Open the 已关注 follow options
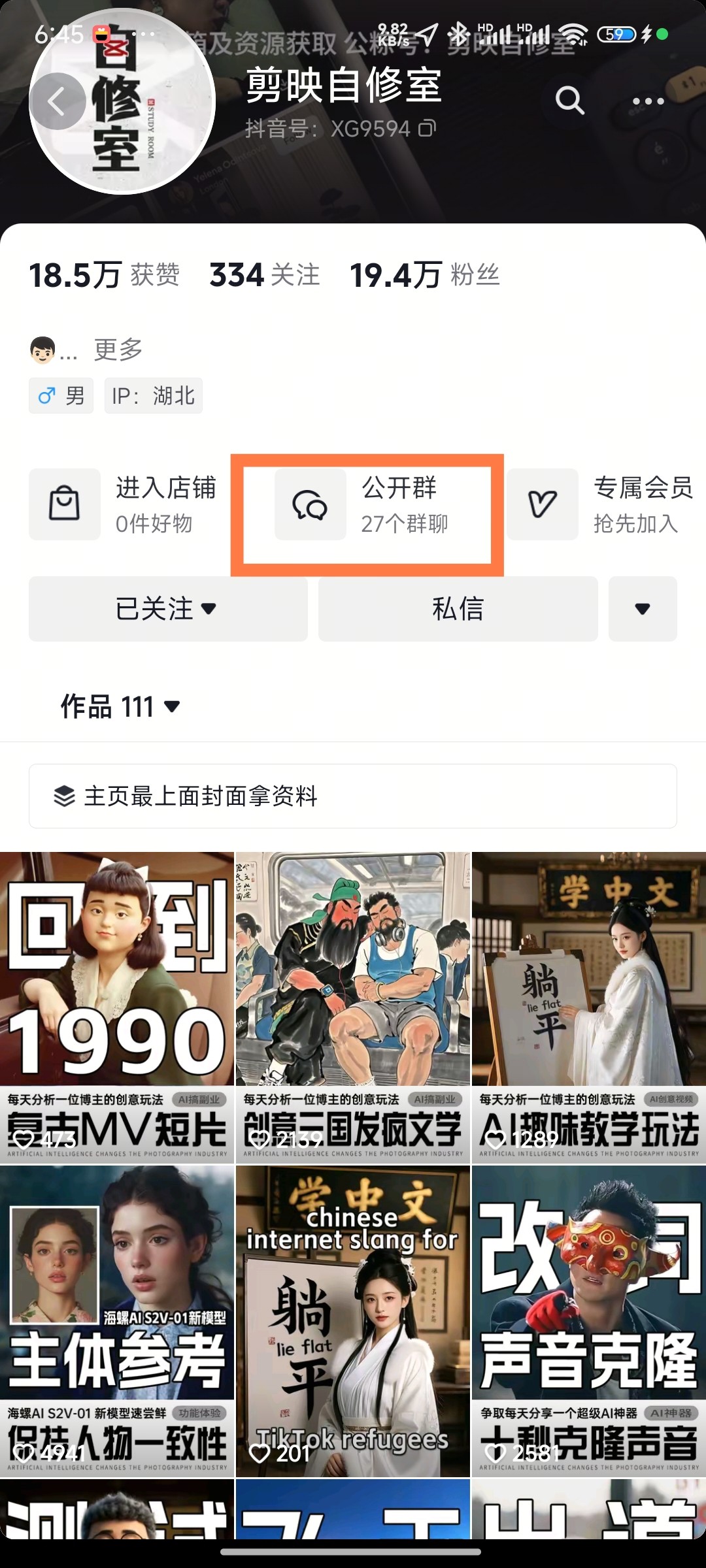The height and width of the screenshot is (1568, 706). (167, 609)
